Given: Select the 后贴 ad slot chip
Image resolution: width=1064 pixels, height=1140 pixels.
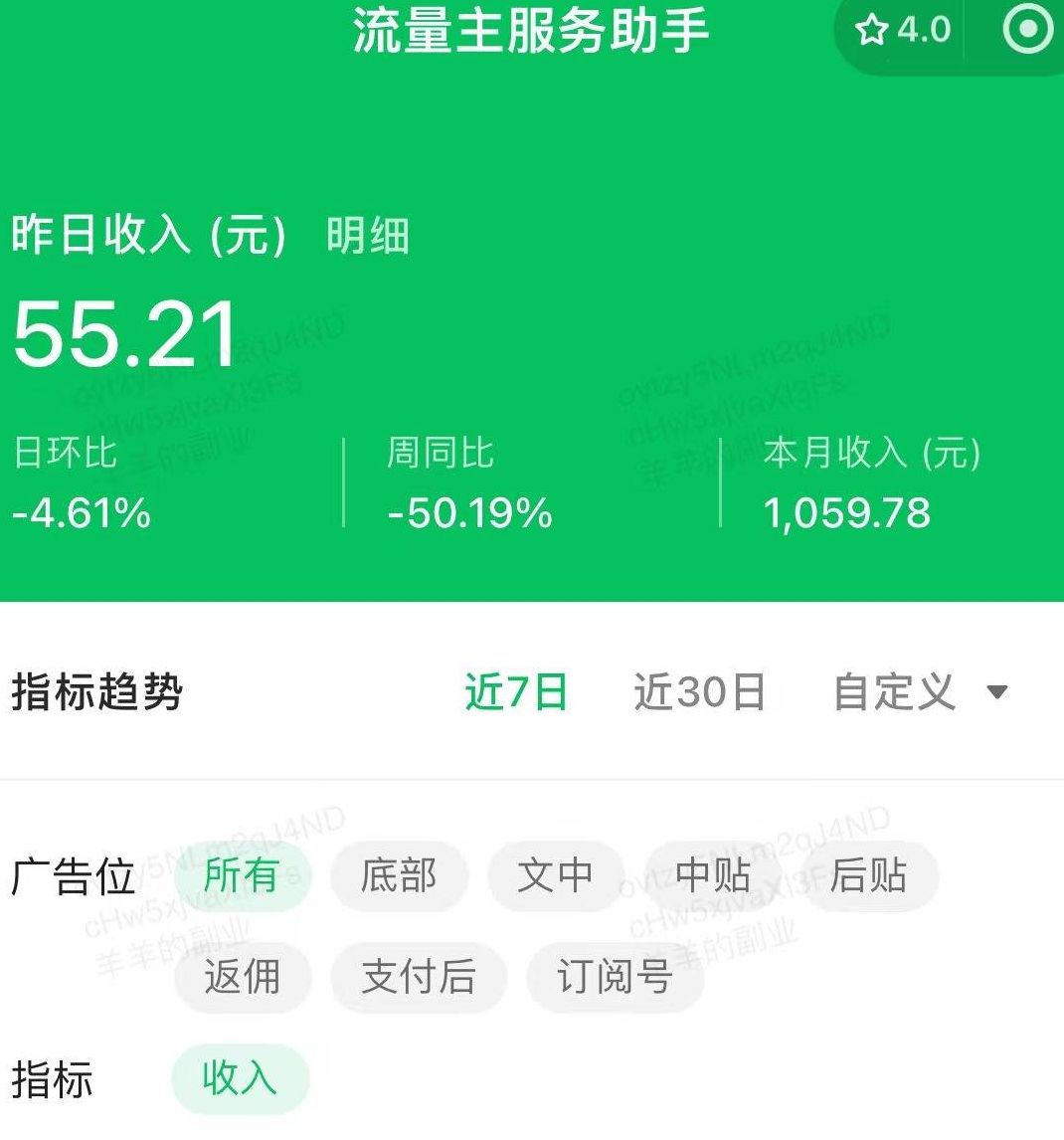Looking at the screenshot, I should 869,875.
